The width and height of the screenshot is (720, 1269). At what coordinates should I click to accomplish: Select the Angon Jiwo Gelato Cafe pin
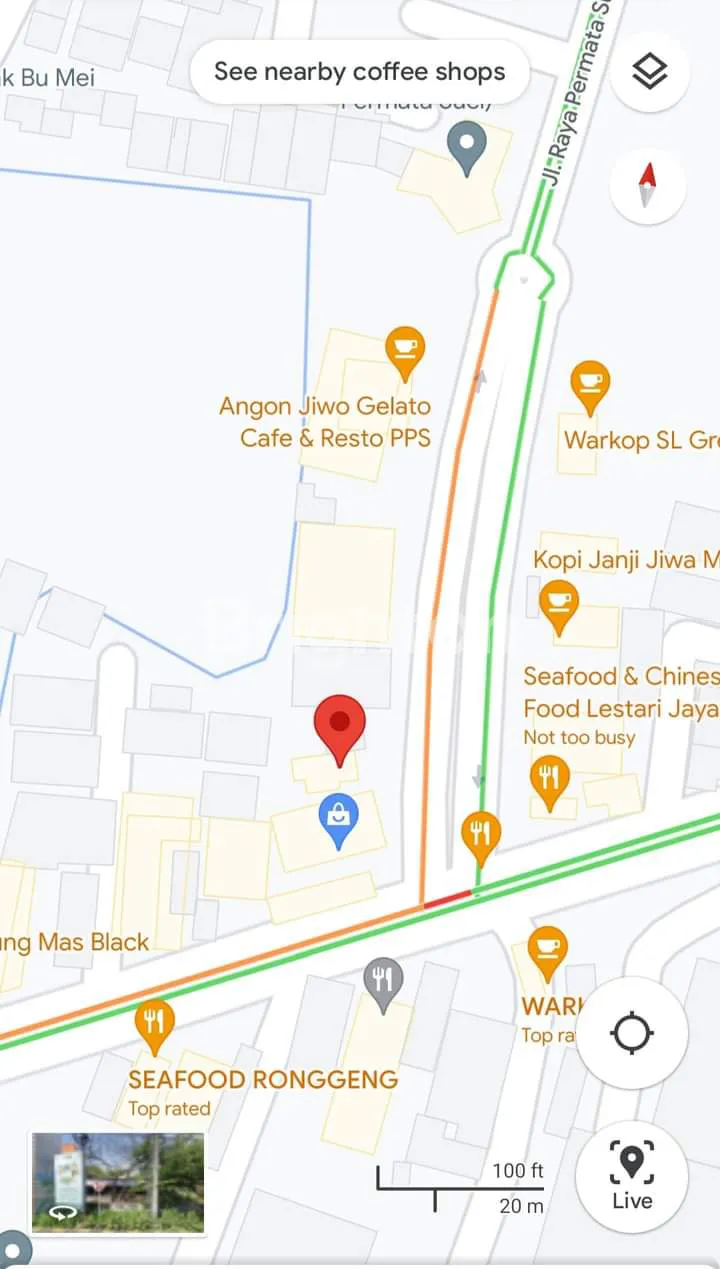pyautogui.click(x=404, y=352)
